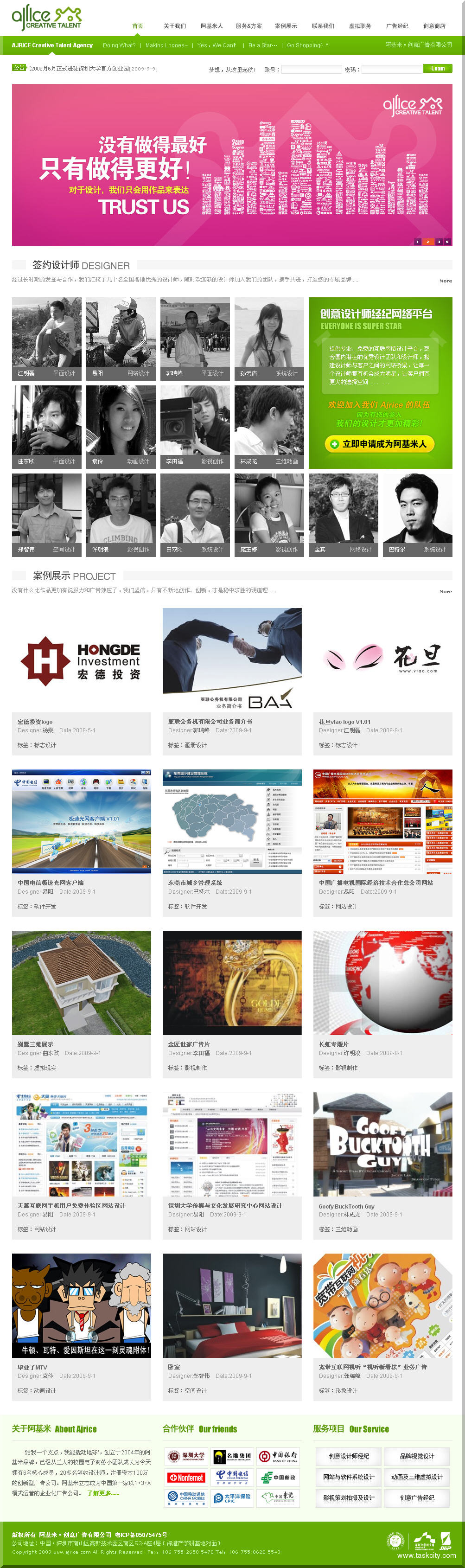Select the 品牌视觉设计 service button
Screen dimensions: 465x1568
tap(416, 1456)
